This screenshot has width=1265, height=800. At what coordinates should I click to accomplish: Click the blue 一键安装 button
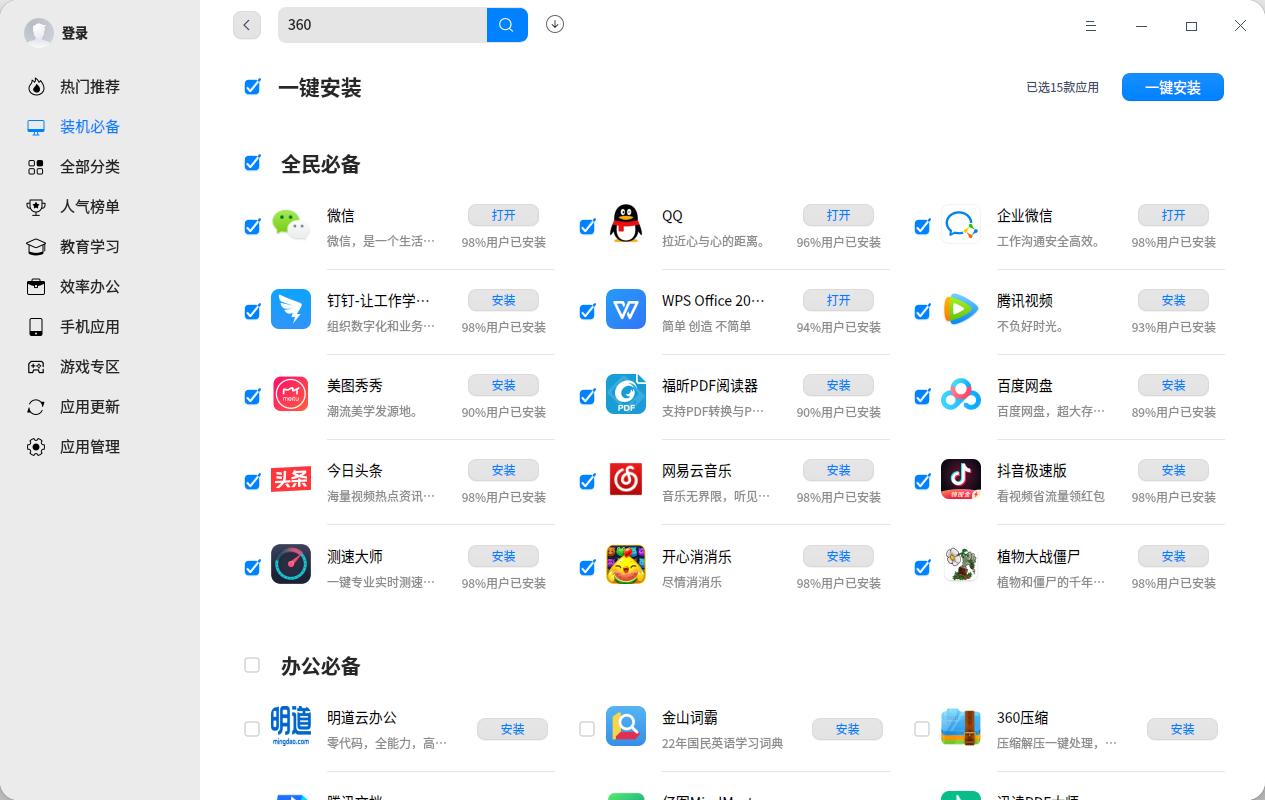coord(1172,87)
